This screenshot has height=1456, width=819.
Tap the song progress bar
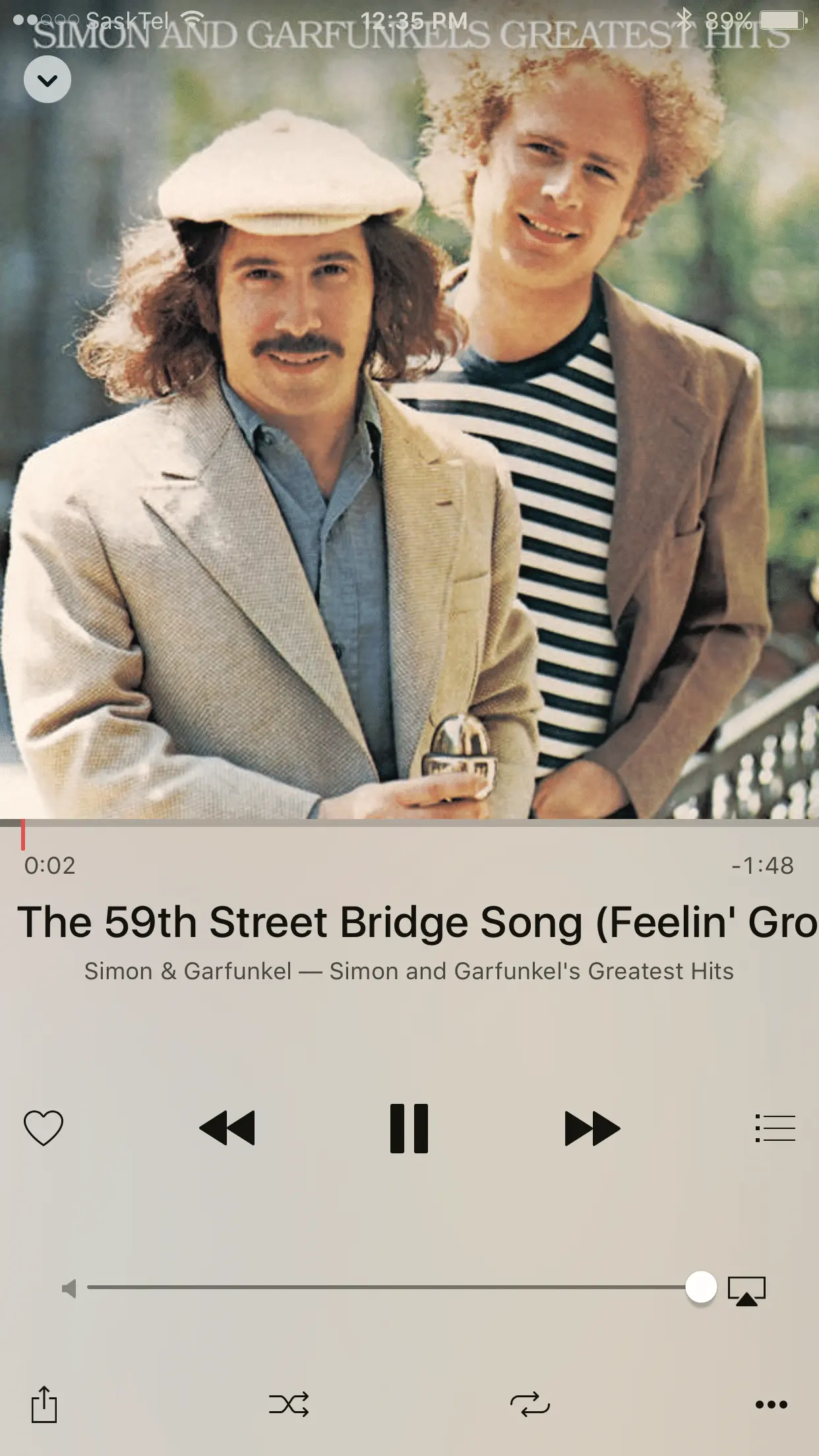(409, 823)
